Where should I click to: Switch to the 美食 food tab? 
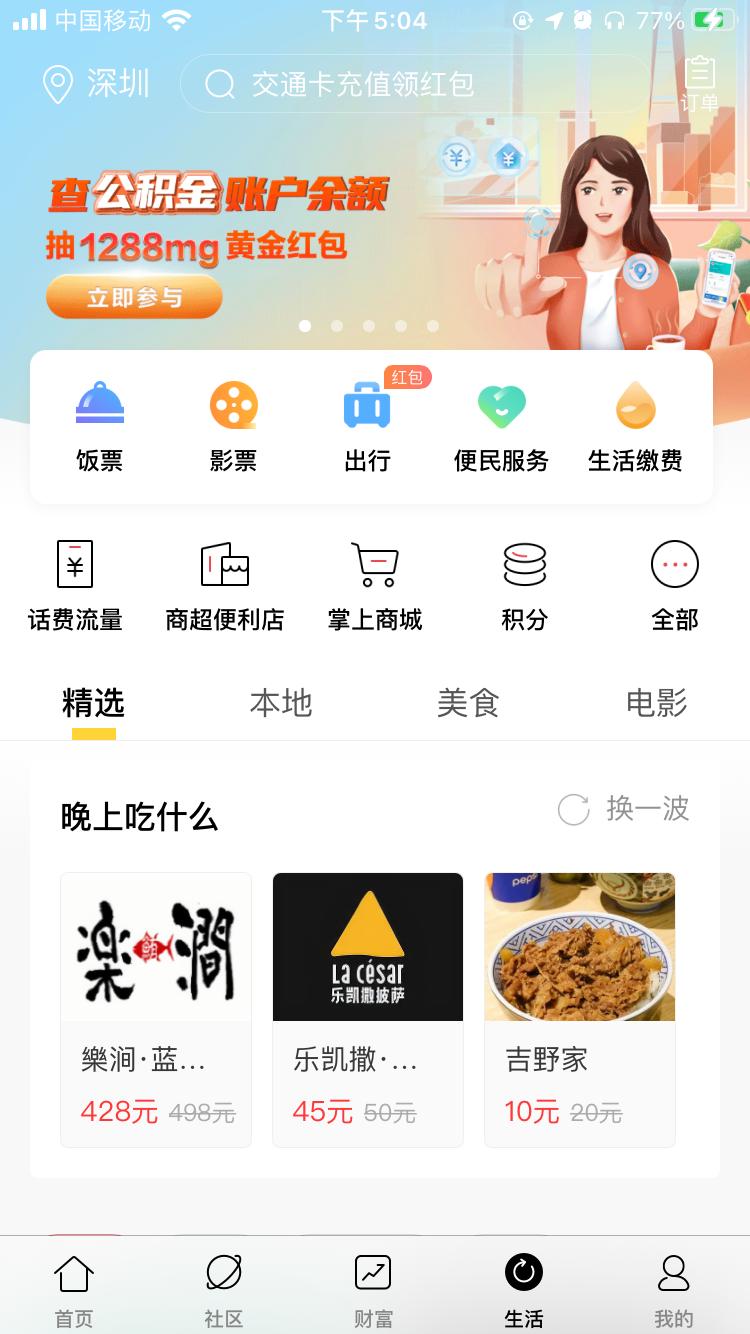pos(468,704)
